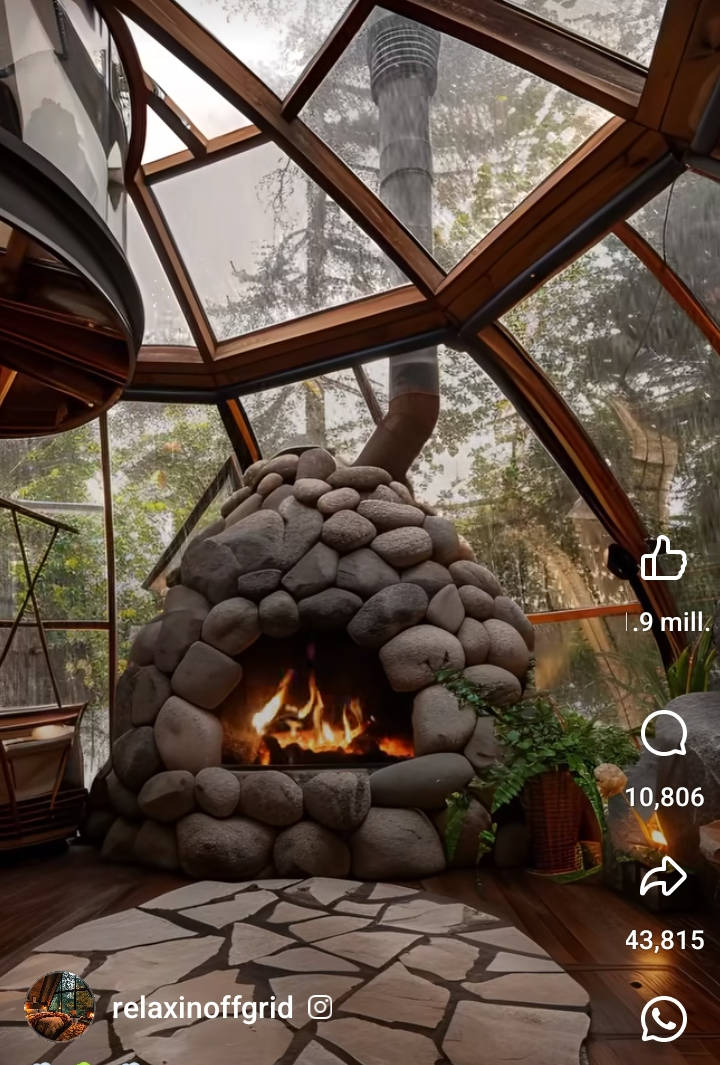The width and height of the screenshot is (720, 1065).
Task: Tap the green emoji reaction near the bottom
Action: (x=83, y=1062)
